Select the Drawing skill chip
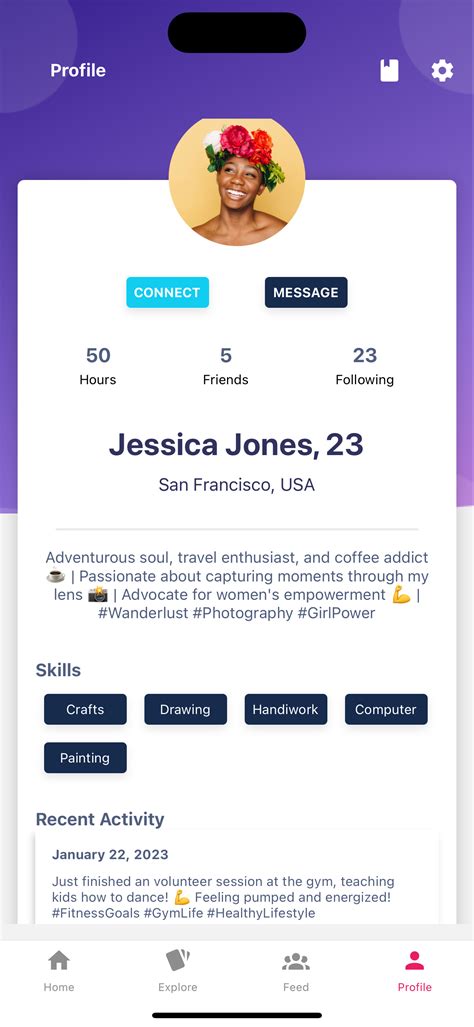Viewport: 474px width, 1027px height. click(x=185, y=709)
